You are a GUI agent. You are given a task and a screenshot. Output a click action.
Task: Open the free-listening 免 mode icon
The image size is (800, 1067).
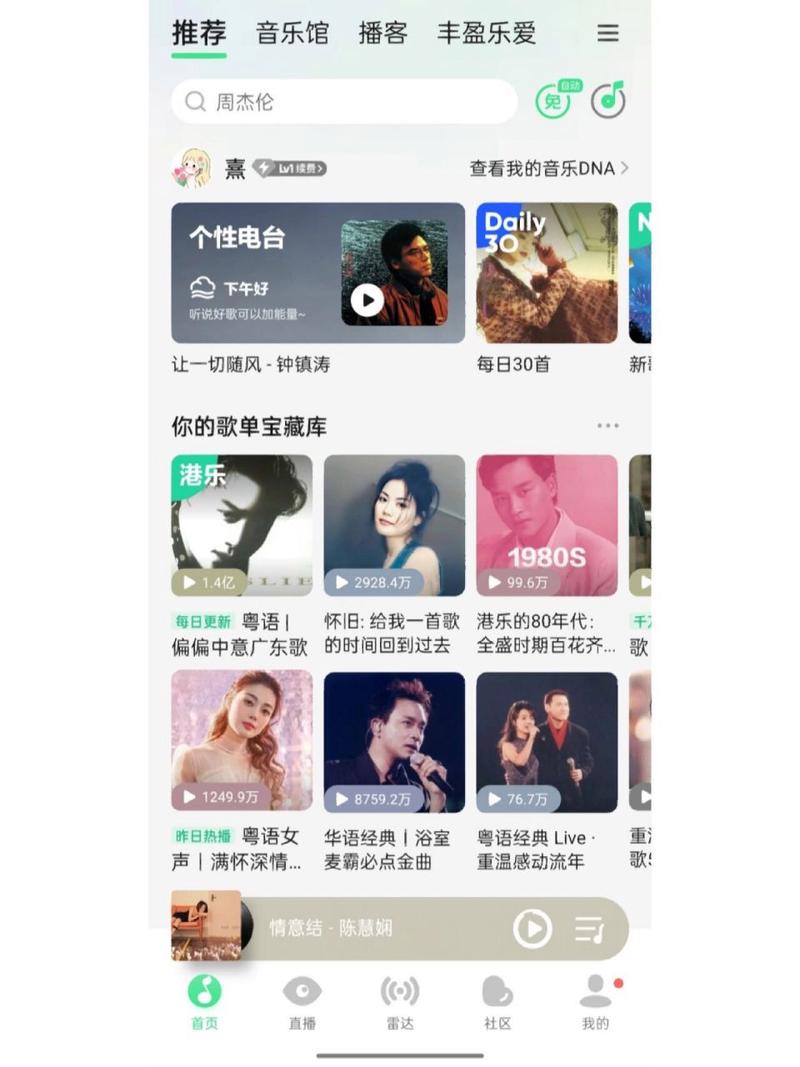554,101
